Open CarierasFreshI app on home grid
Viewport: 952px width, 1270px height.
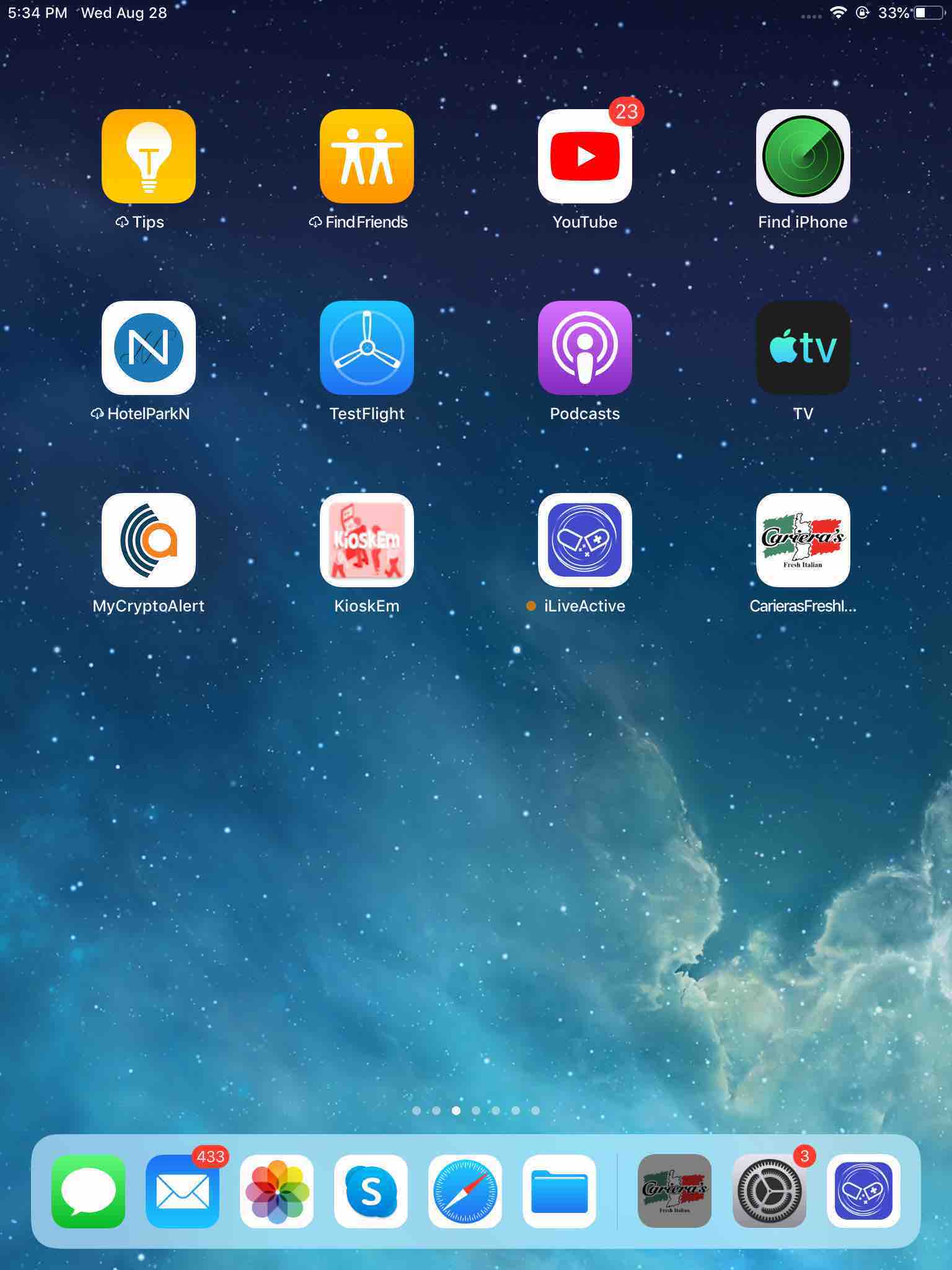point(803,540)
